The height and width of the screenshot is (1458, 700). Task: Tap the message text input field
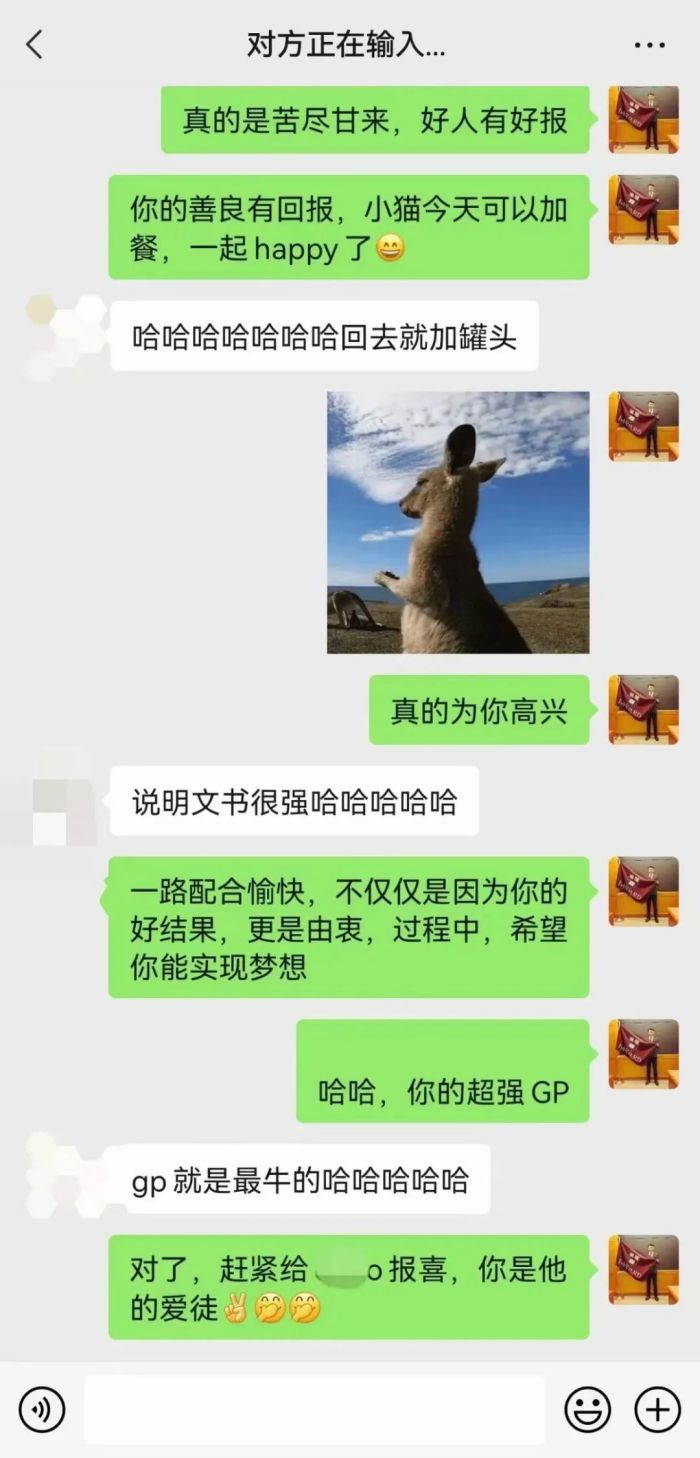tap(314, 1410)
